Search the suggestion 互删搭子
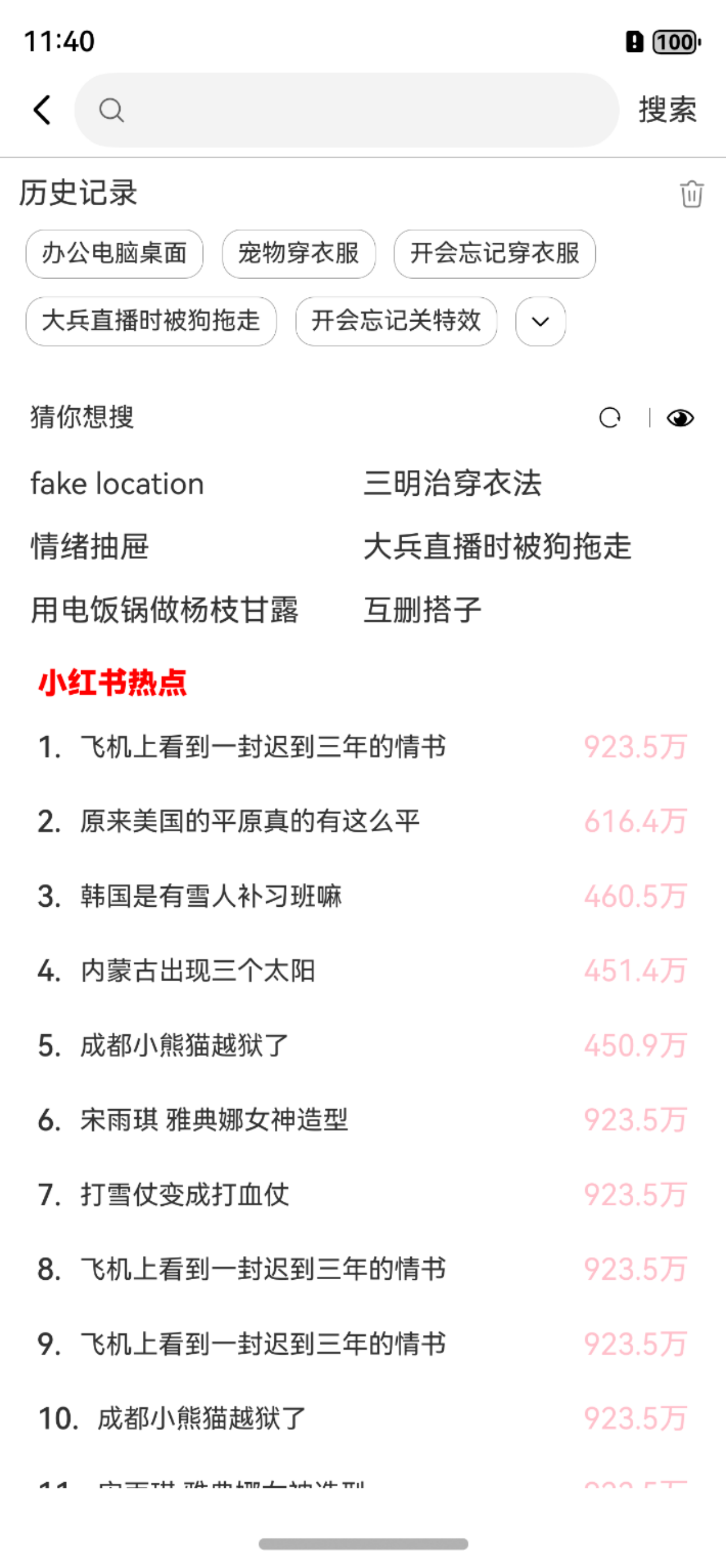 pos(422,609)
